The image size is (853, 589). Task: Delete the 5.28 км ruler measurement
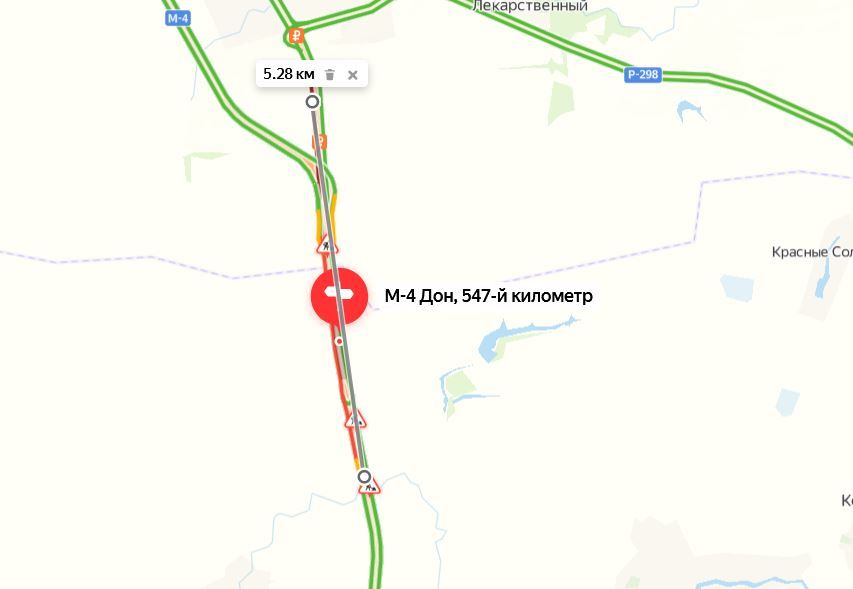(x=330, y=74)
